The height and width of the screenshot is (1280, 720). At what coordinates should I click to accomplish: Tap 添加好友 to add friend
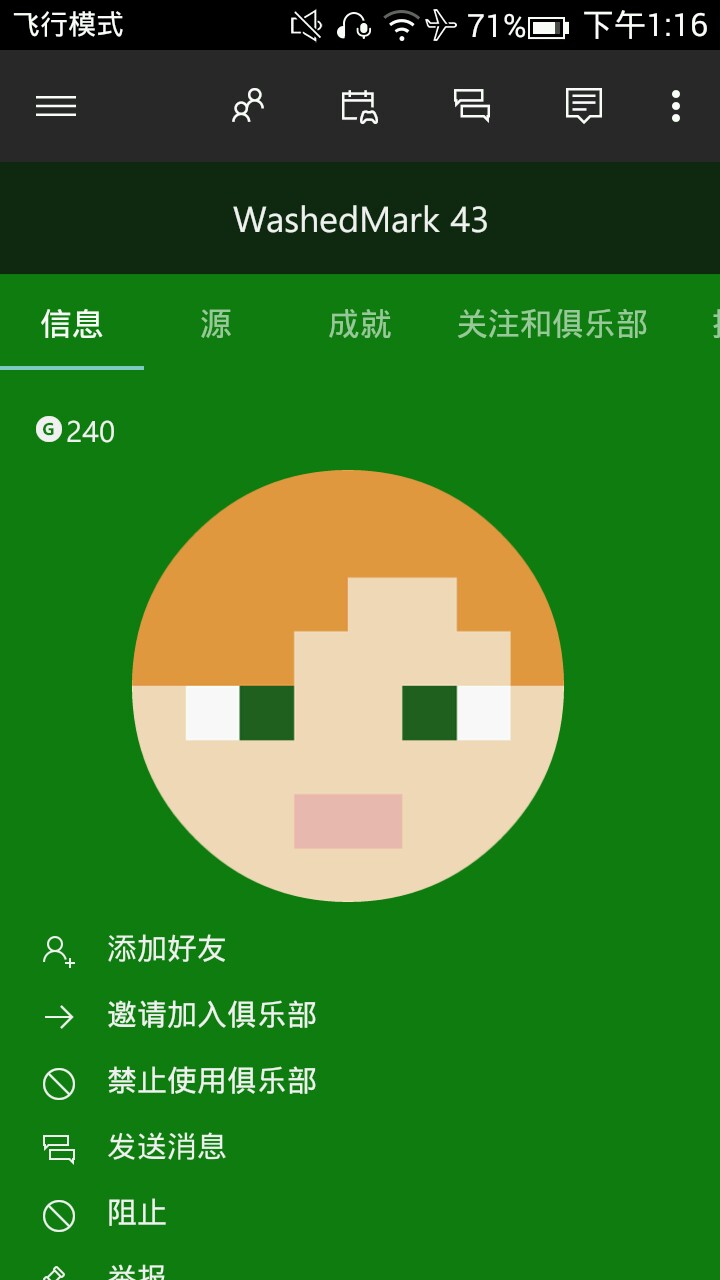click(x=166, y=949)
